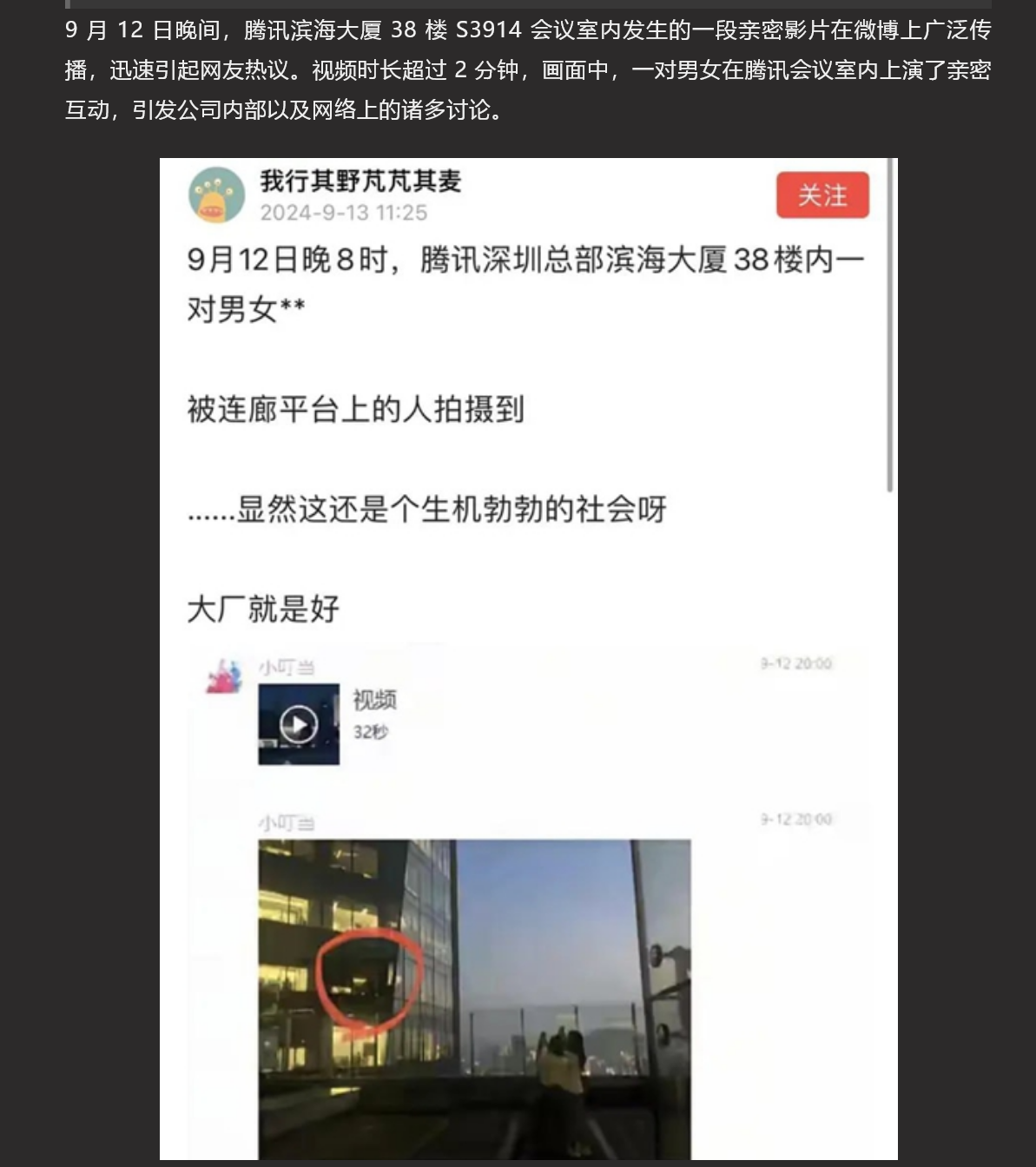Click the play icon on the video thumbnail
The height and width of the screenshot is (1167, 1036).
(x=300, y=722)
